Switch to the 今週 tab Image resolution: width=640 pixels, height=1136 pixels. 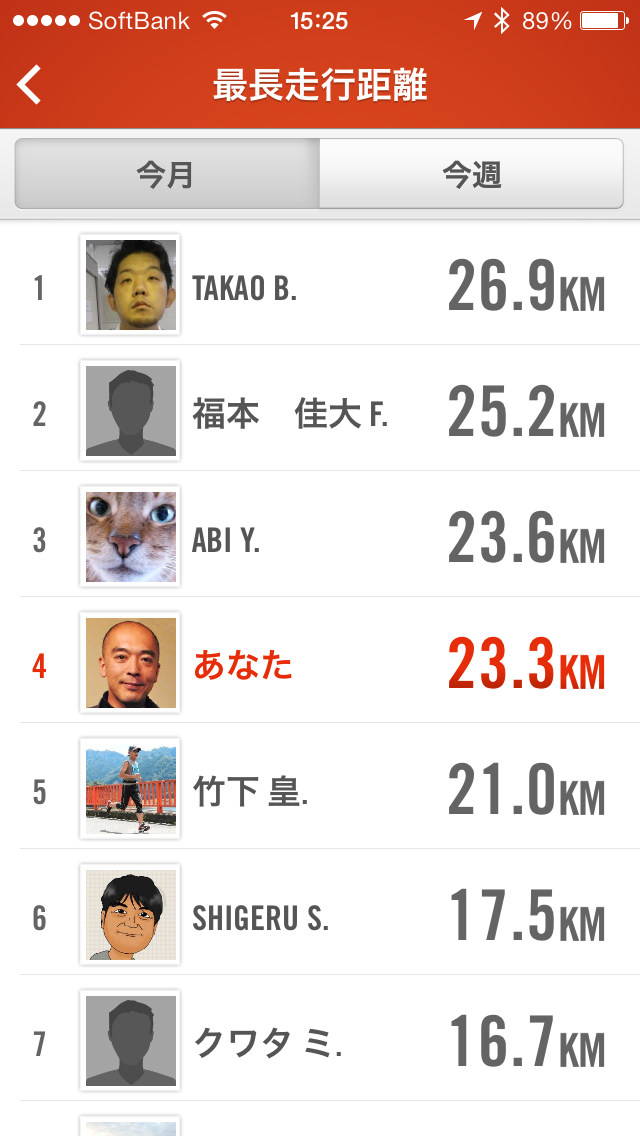[x=471, y=175]
